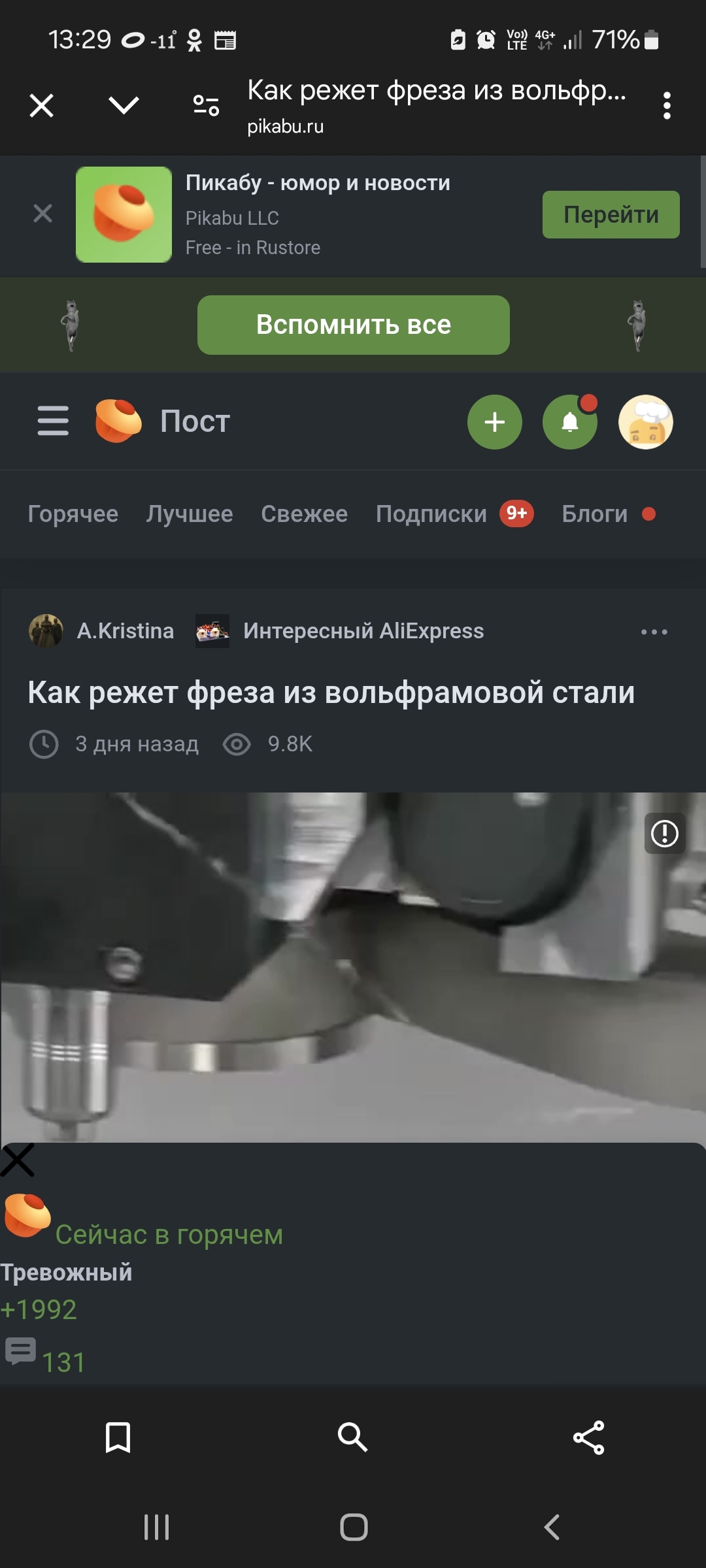
Task: Switch to the Блоги tab
Action: coord(595,514)
